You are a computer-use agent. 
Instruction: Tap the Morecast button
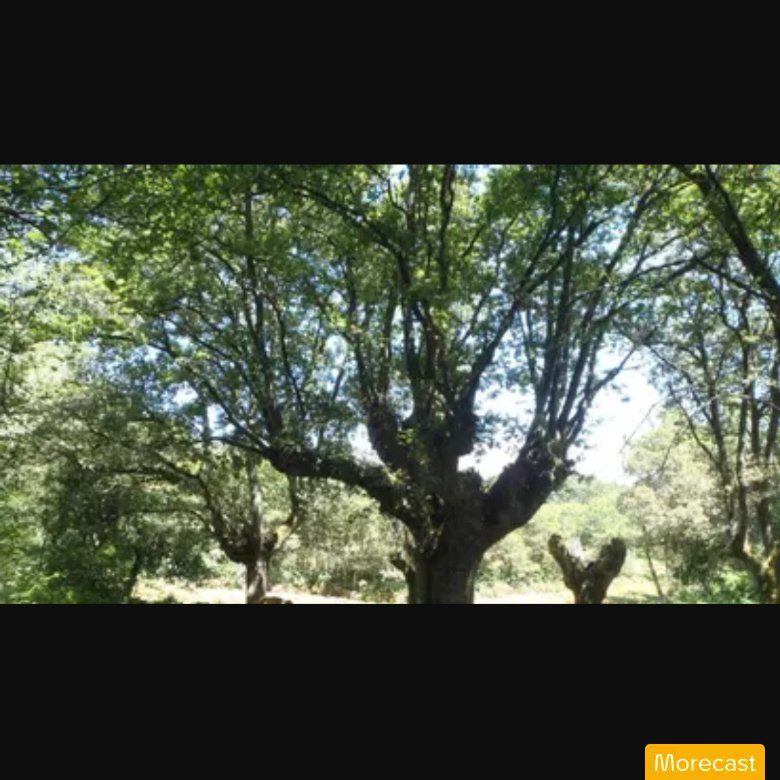pos(705,762)
